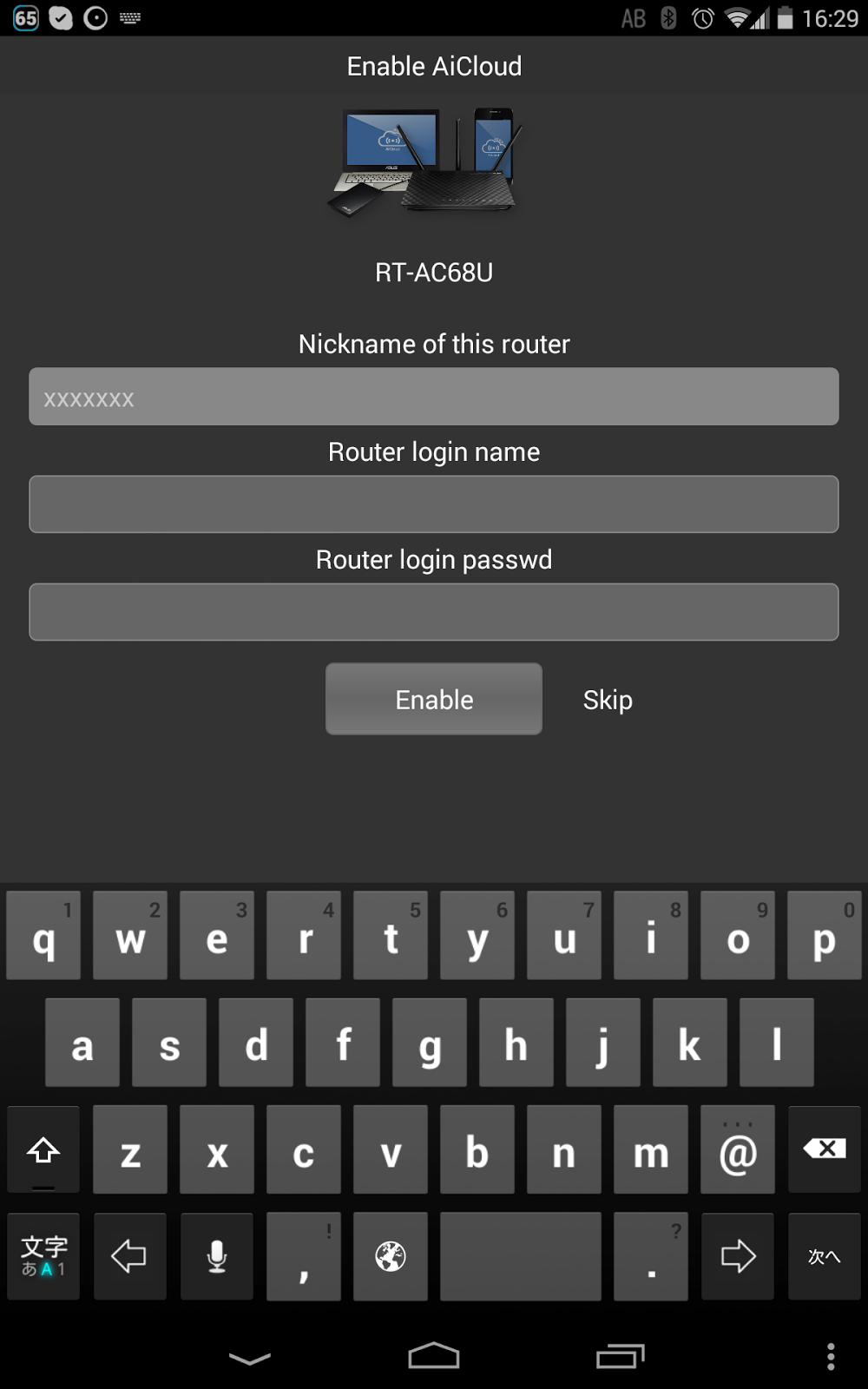Image resolution: width=868 pixels, height=1389 pixels.
Task: Tap the Enable button
Action: [434, 699]
